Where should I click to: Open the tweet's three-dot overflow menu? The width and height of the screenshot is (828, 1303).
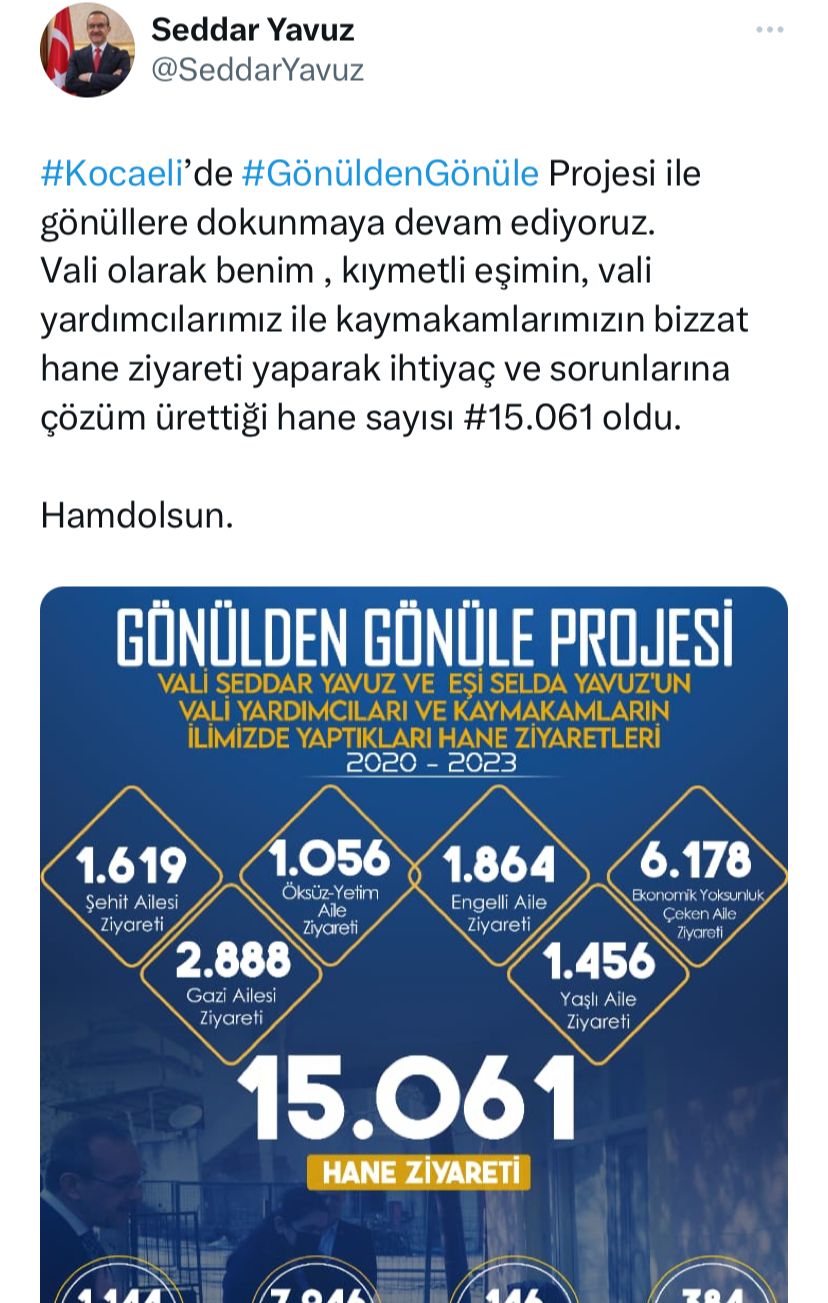tap(769, 31)
